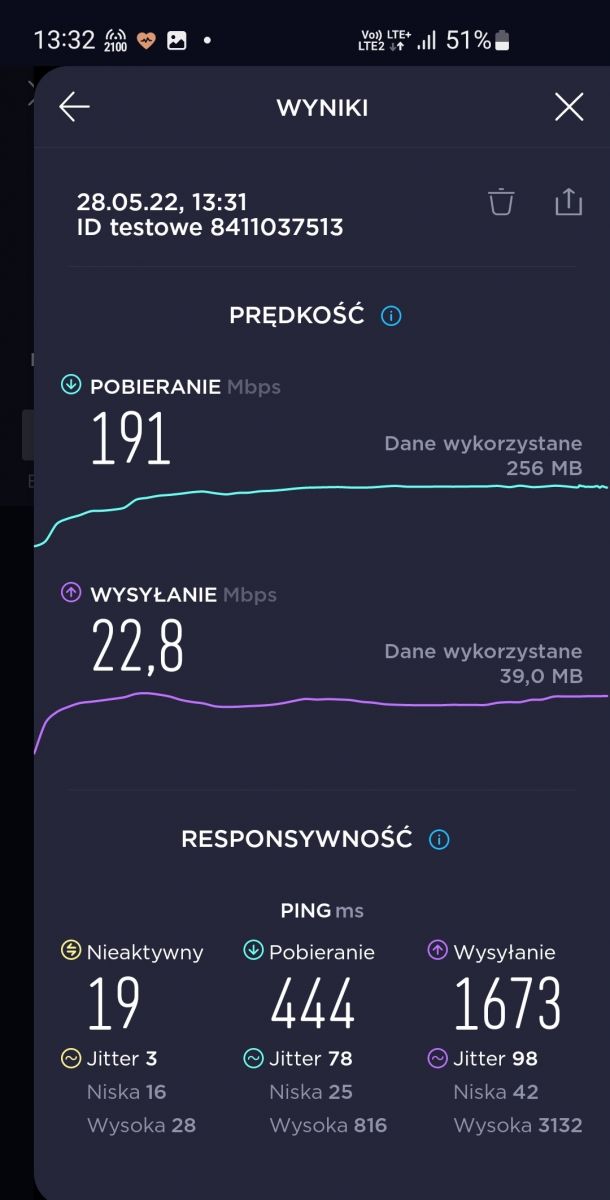Close the Wyniki results panel
Screen dimensions: 610x1200
569,107
